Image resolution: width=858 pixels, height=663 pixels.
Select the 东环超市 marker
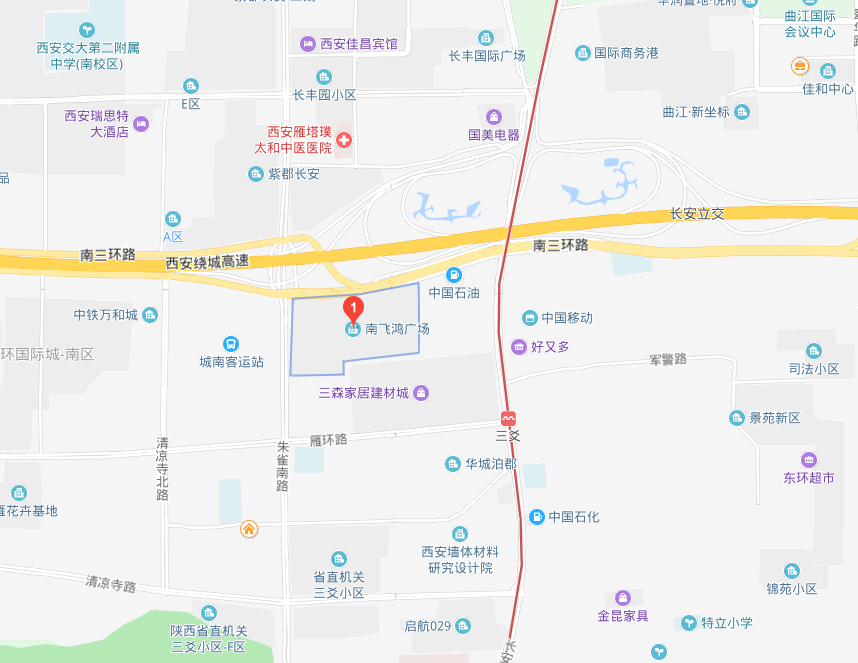[x=809, y=460]
